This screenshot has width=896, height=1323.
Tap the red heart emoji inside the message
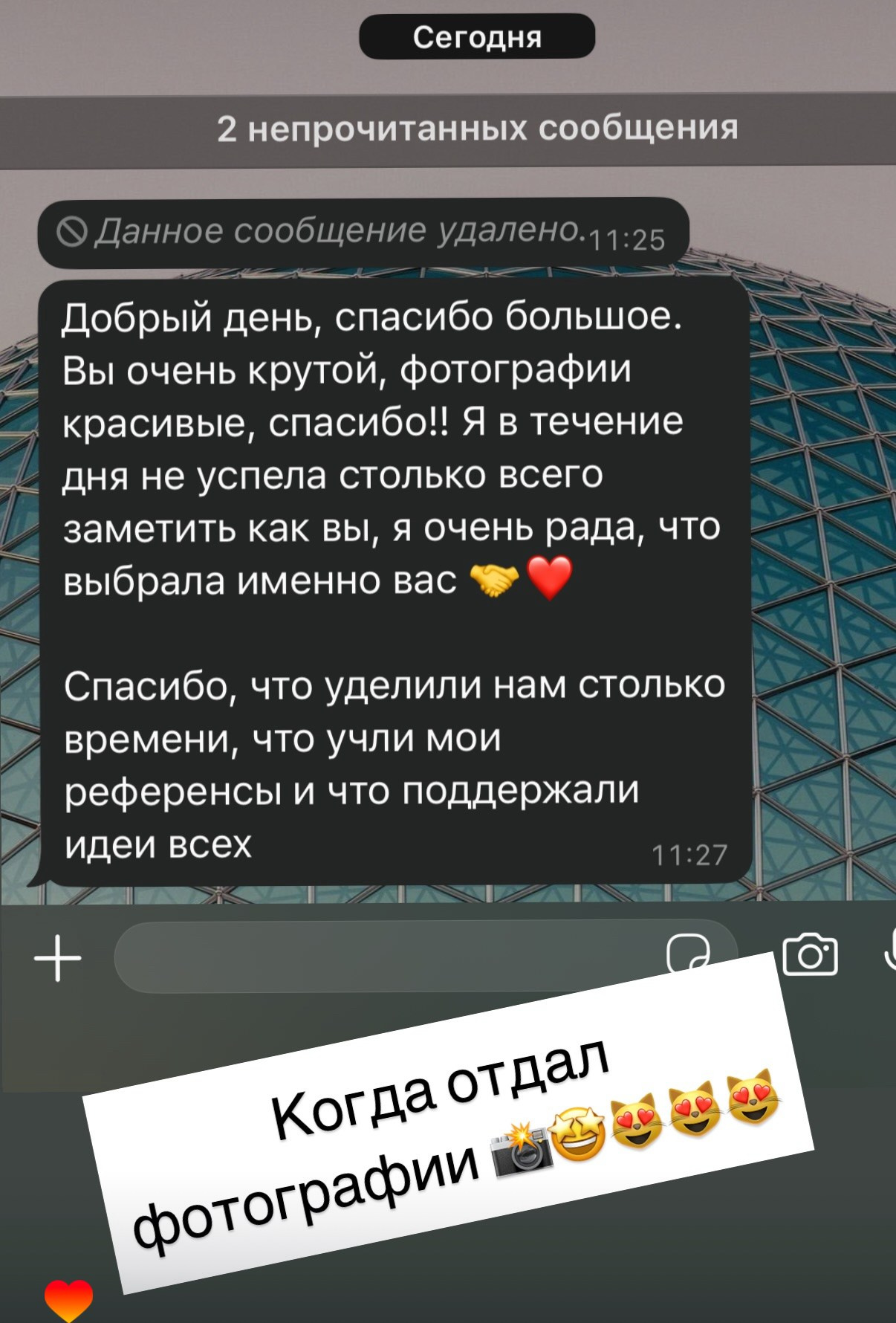point(551,580)
